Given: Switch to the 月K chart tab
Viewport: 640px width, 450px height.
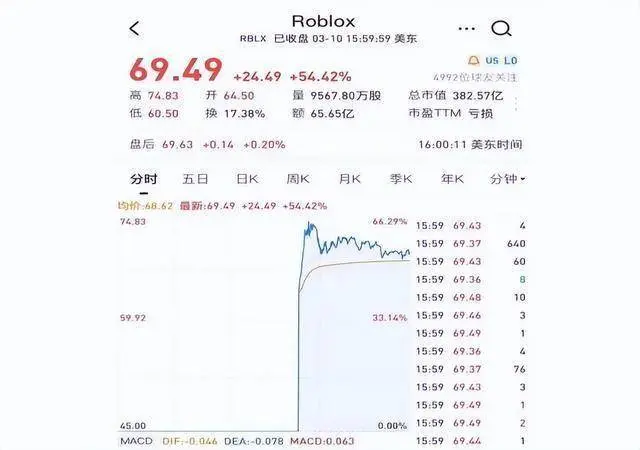Looking at the screenshot, I should (350, 179).
